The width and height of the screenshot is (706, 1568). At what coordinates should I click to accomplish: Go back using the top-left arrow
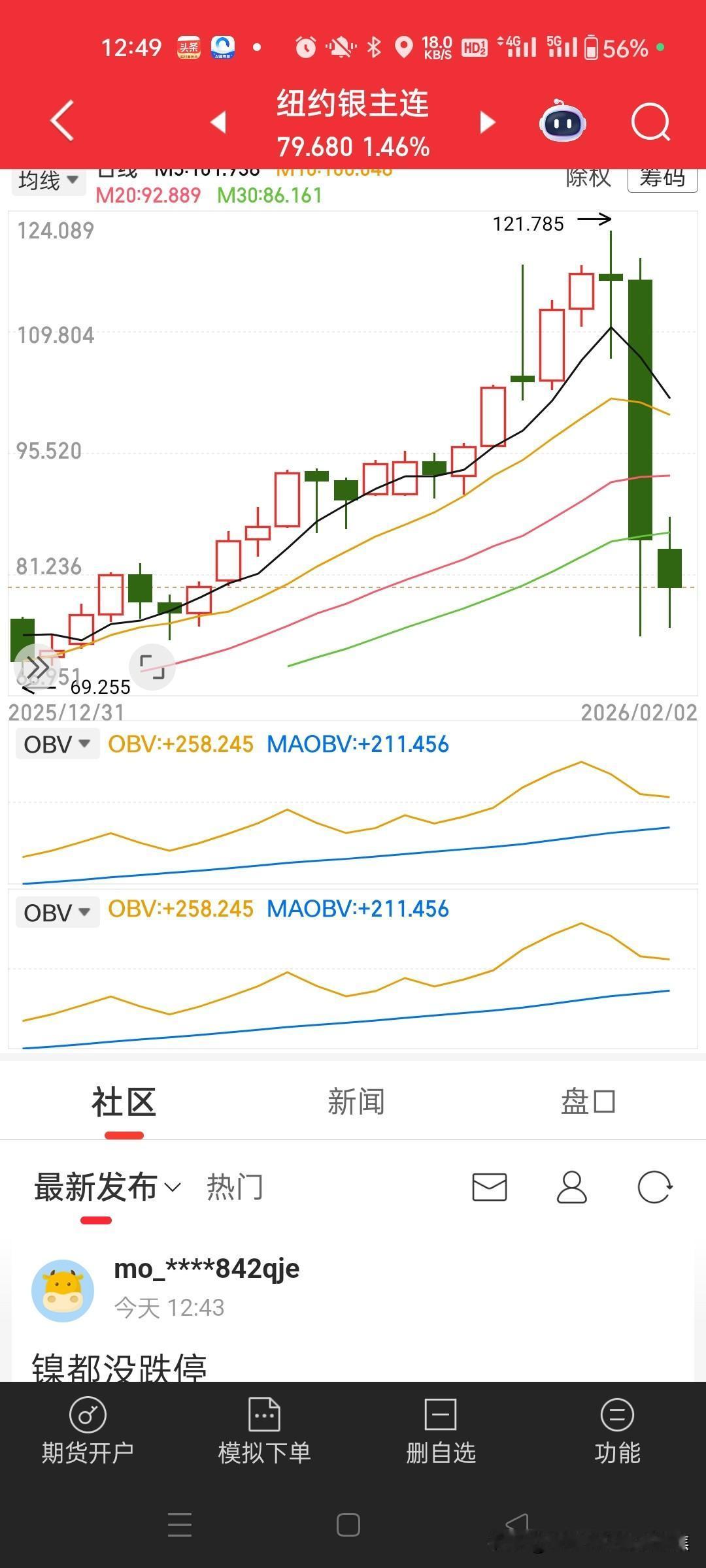[x=62, y=121]
